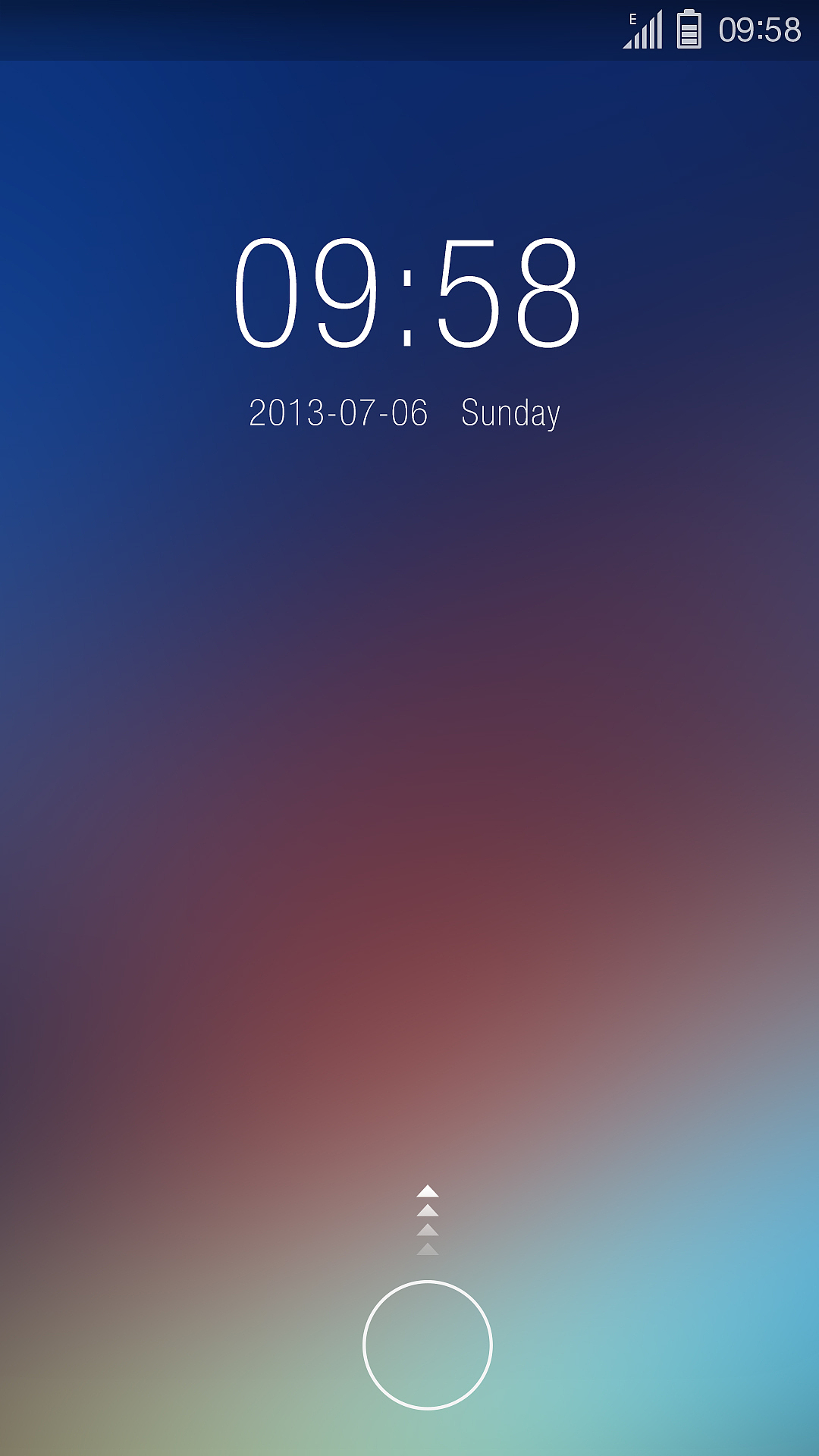Tap the circular unlock handle
The height and width of the screenshot is (1456, 819).
(x=428, y=1345)
